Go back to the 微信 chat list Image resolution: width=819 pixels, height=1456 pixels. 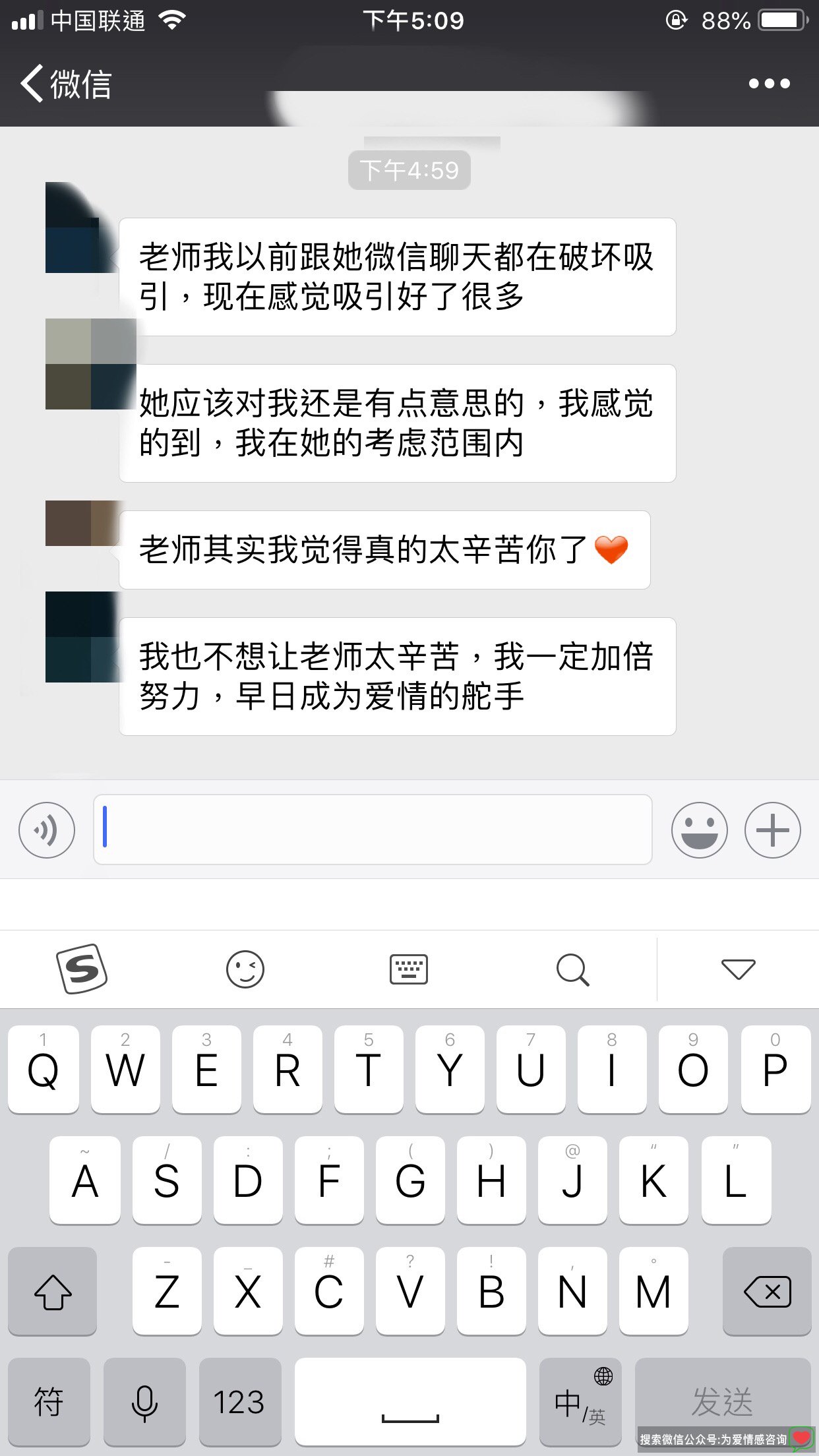tap(66, 84)
